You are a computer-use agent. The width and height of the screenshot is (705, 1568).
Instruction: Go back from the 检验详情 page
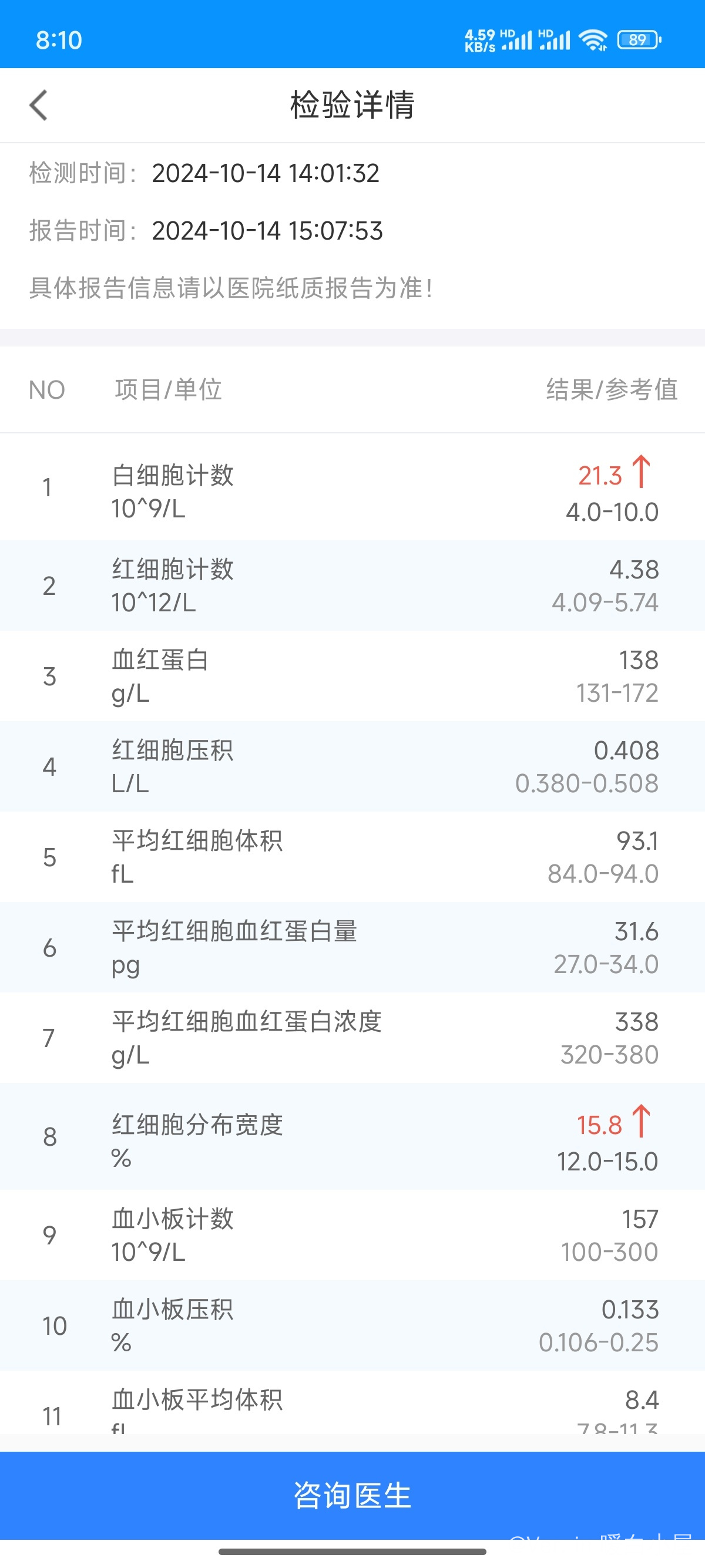point(38,105)
